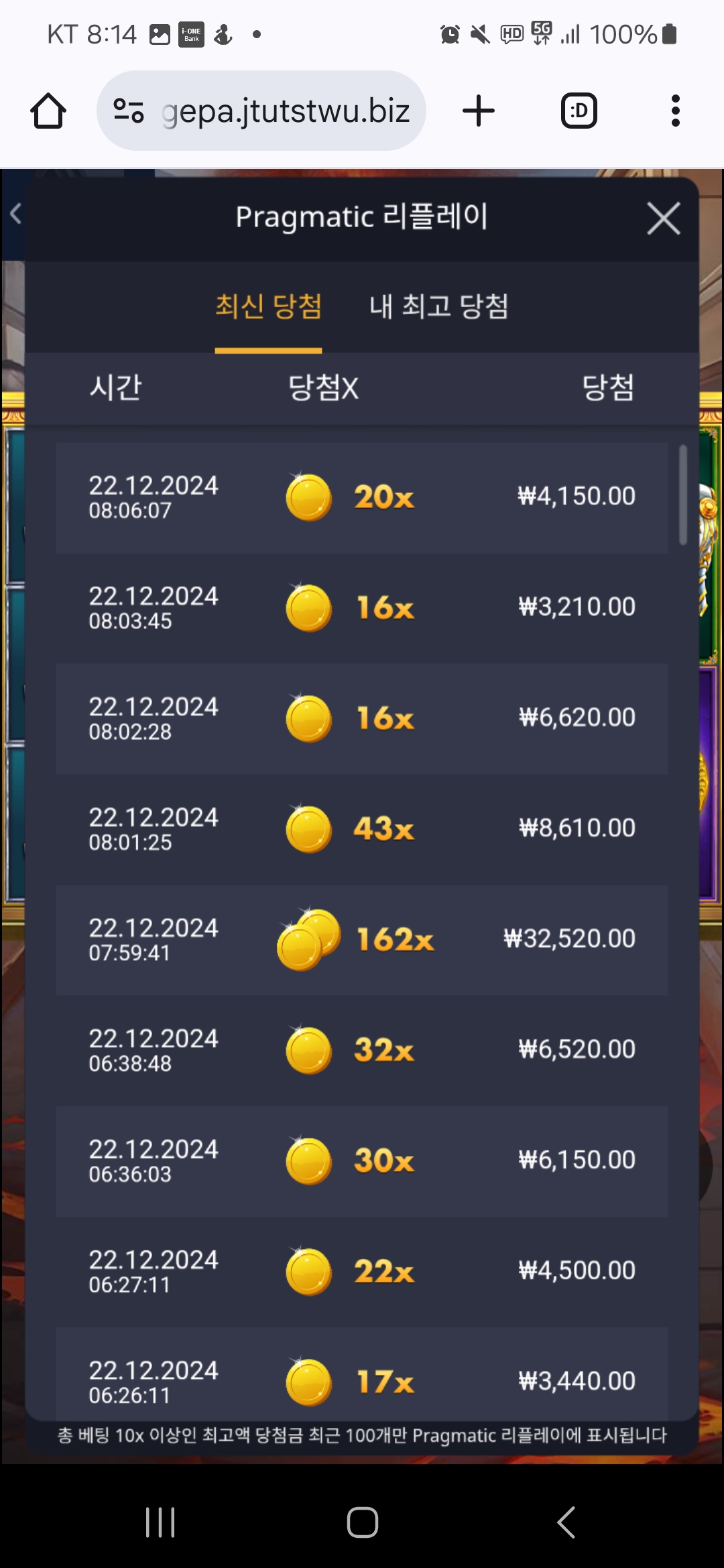Viewport: 724px width, 1568px height.
Task: Open the 22x replay from 06:27:11
Action: pos(362,1271)
